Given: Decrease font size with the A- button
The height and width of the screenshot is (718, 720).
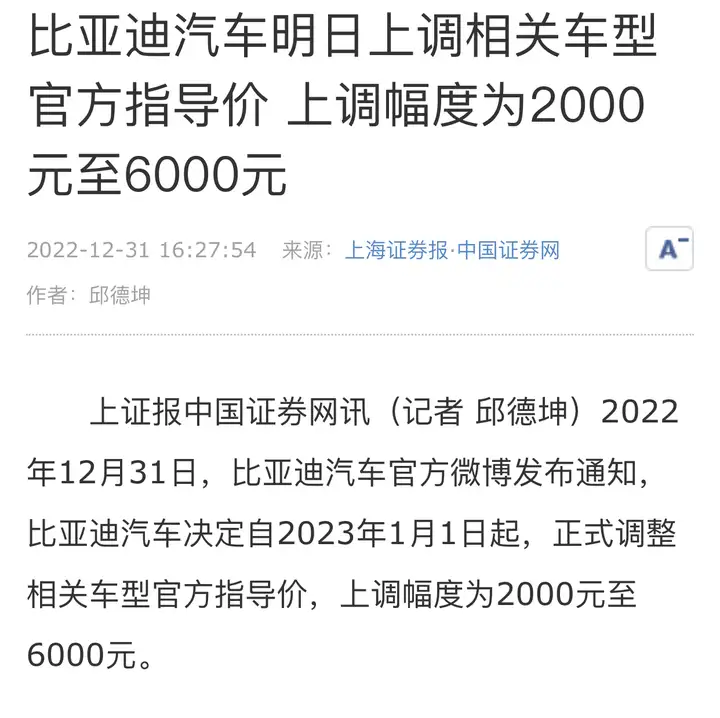Looking at the screenshot, I should [669, 250].
